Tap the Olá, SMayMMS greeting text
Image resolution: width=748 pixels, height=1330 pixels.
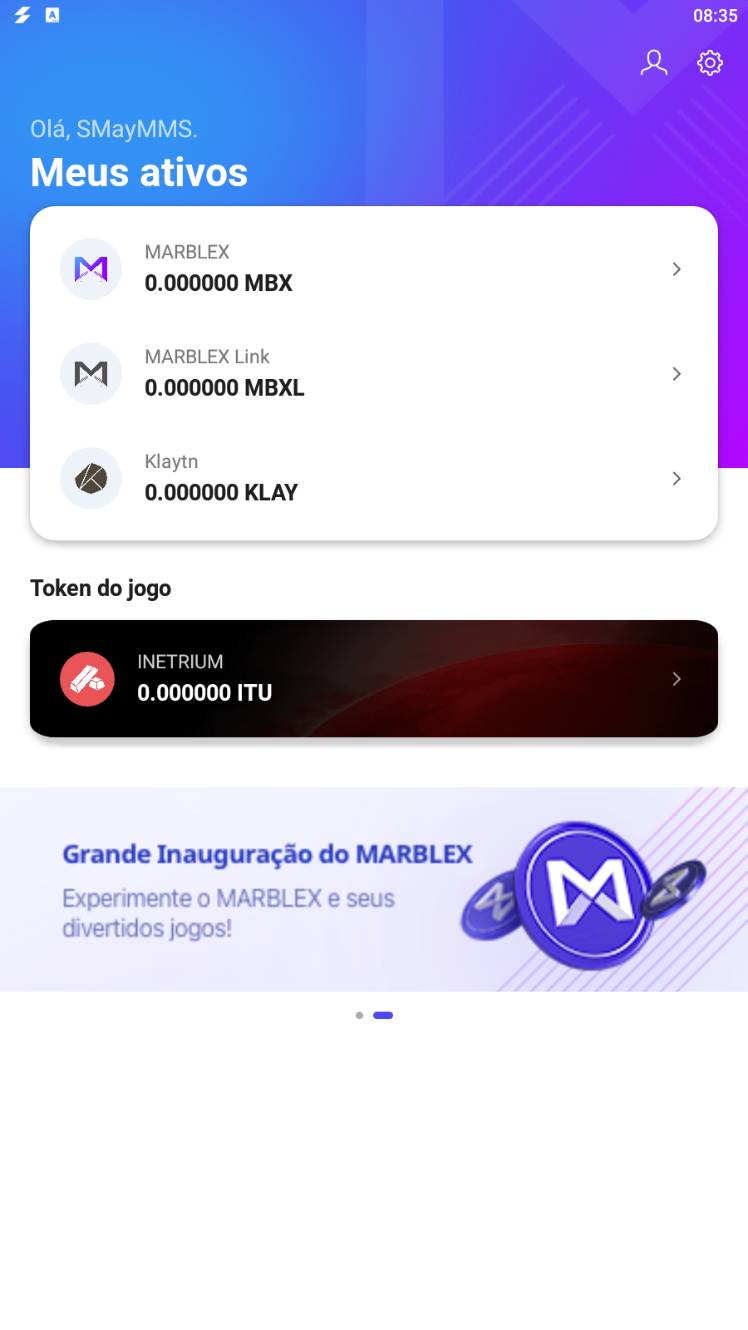[113, 128]
